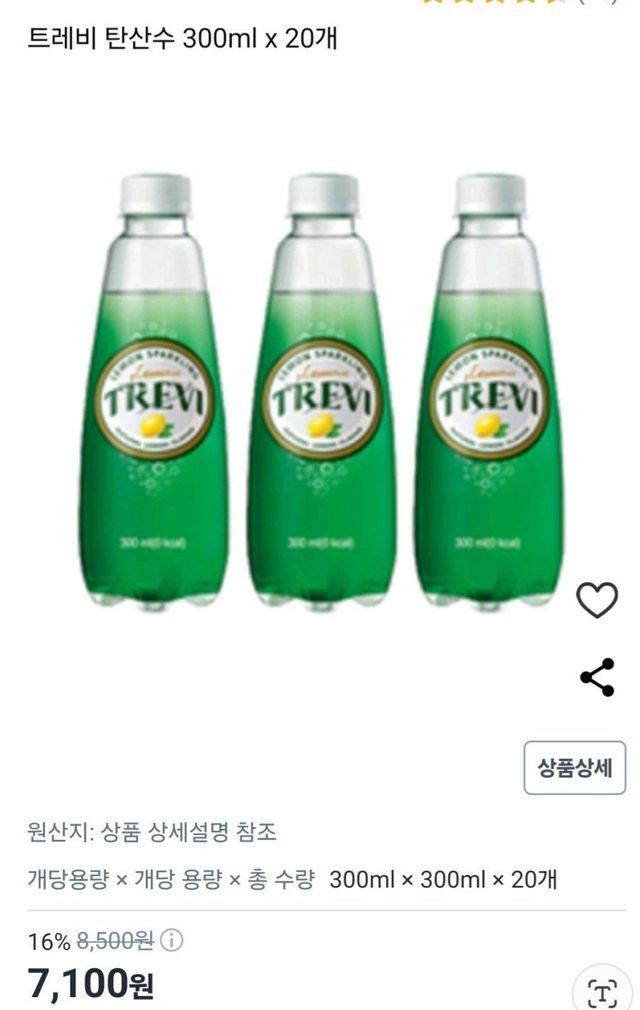Add the Trevi sparkling water to wishlist
This screenshot has width=640, height=1010.
(x=597, y=600)
